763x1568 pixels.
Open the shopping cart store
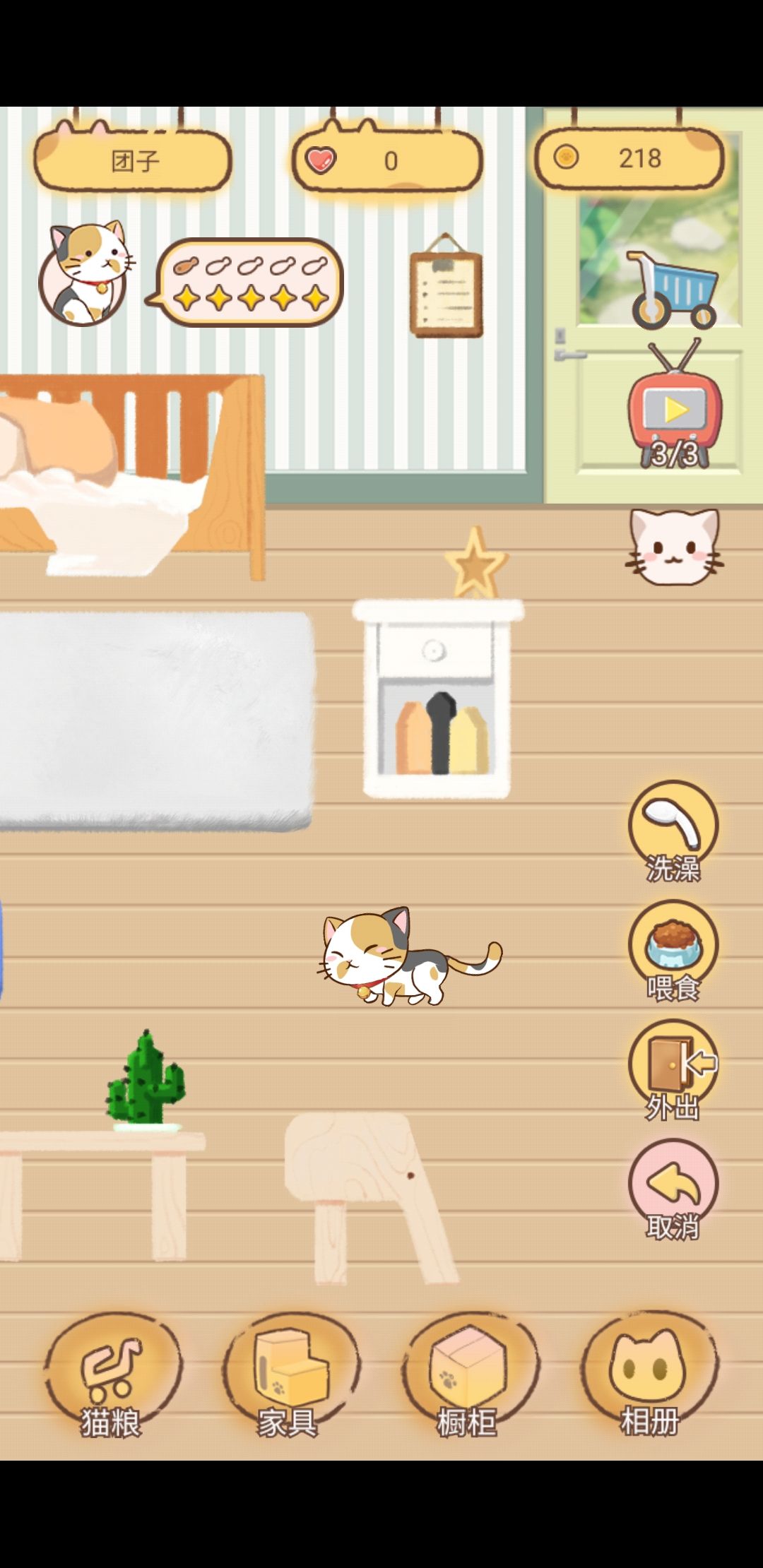pyautogui.click(x=673, y=290)
